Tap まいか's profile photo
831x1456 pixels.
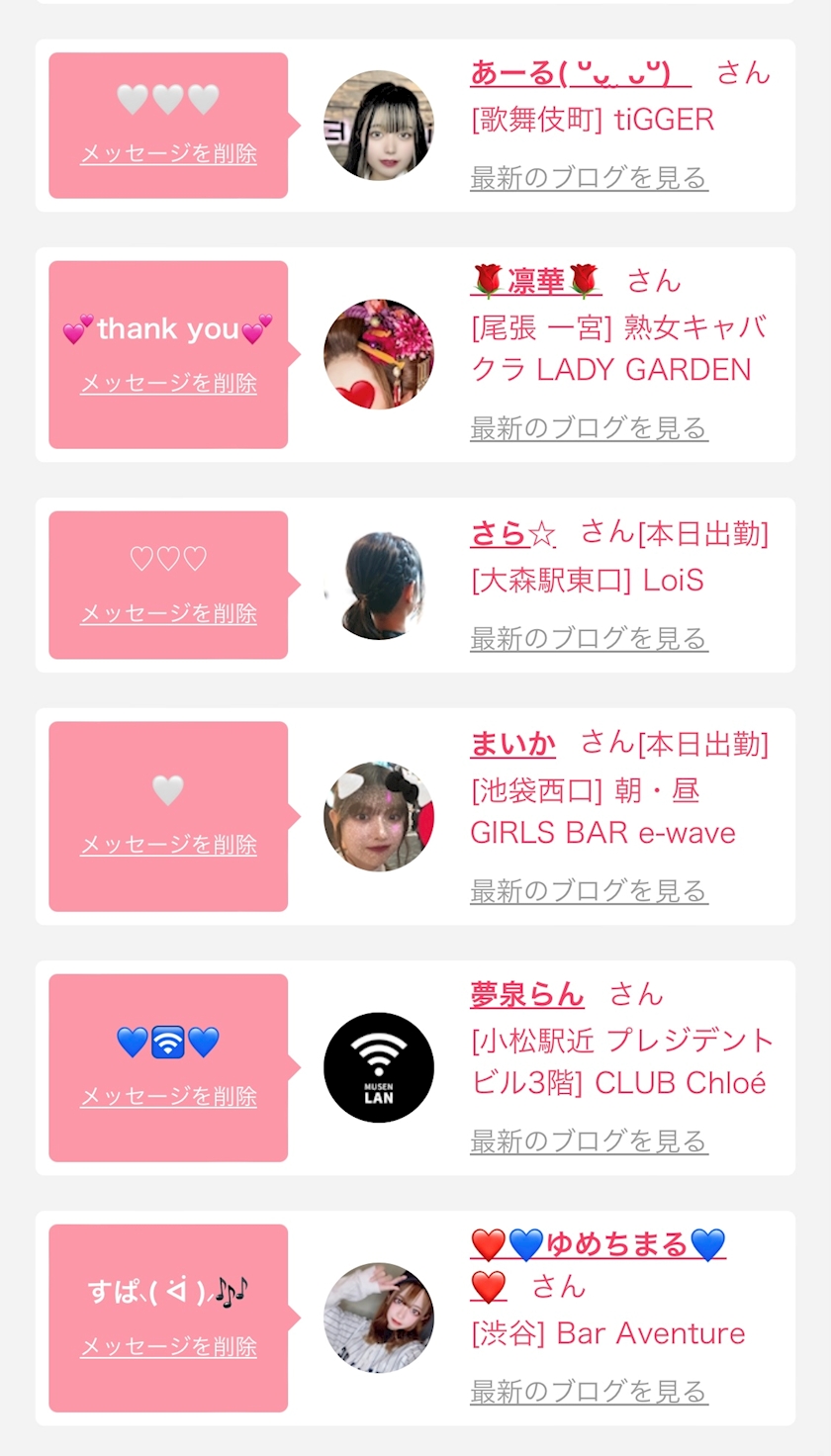tap(379, 816)
